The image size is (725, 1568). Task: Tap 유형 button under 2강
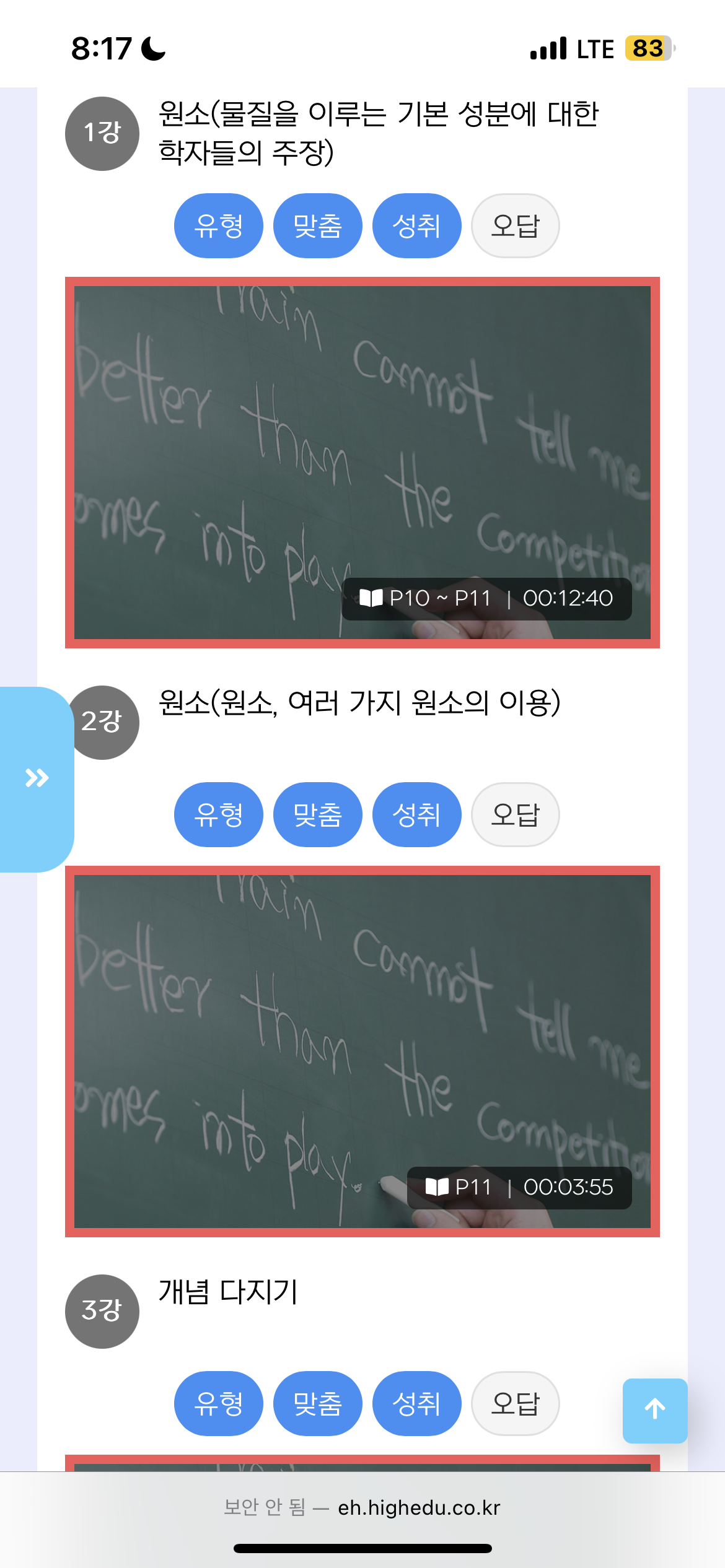218,814
